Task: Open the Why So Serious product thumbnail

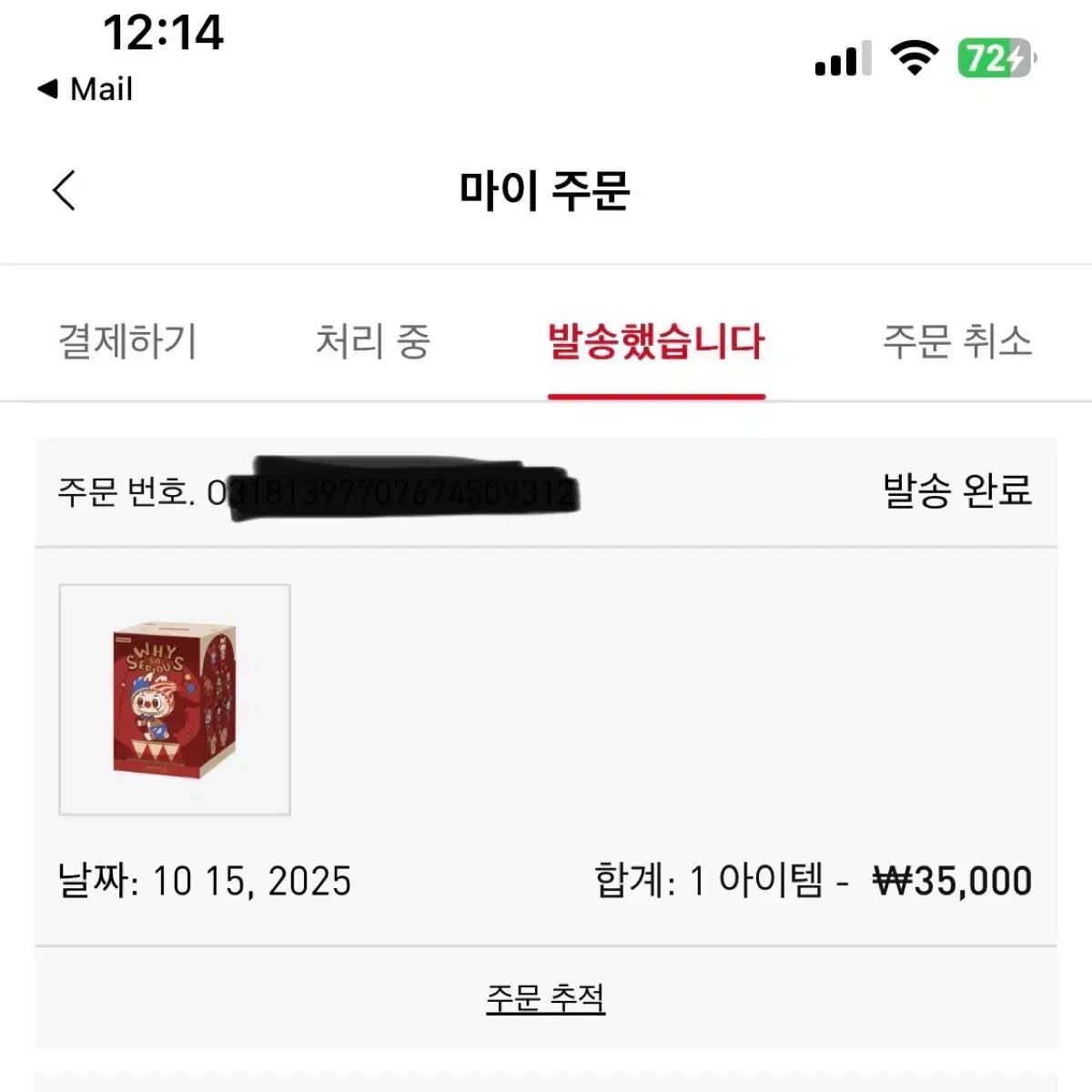Action: [x=175, y=699]
